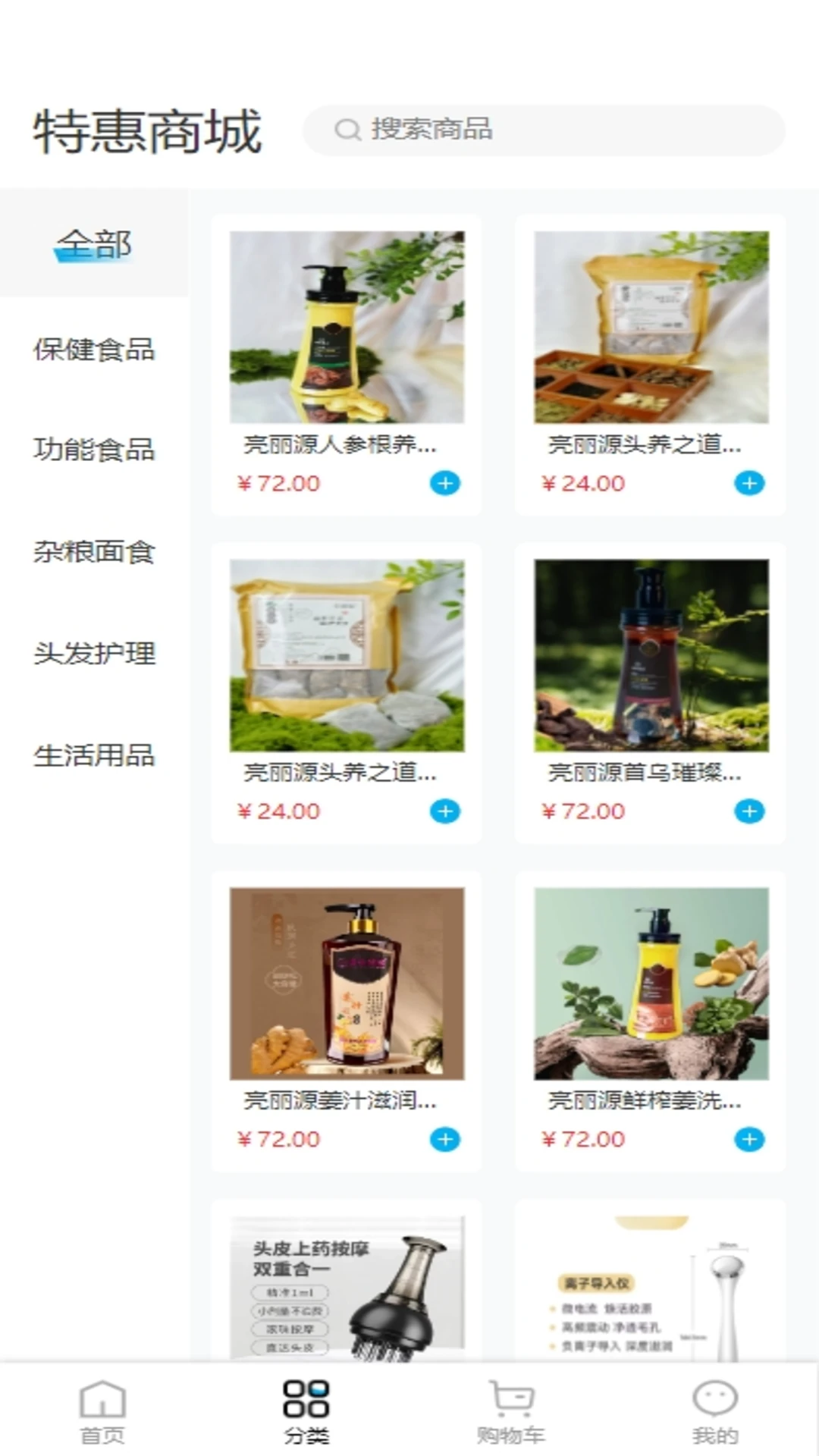Go to the 首页 tab
The image size is (819, 1456).
102,1411
